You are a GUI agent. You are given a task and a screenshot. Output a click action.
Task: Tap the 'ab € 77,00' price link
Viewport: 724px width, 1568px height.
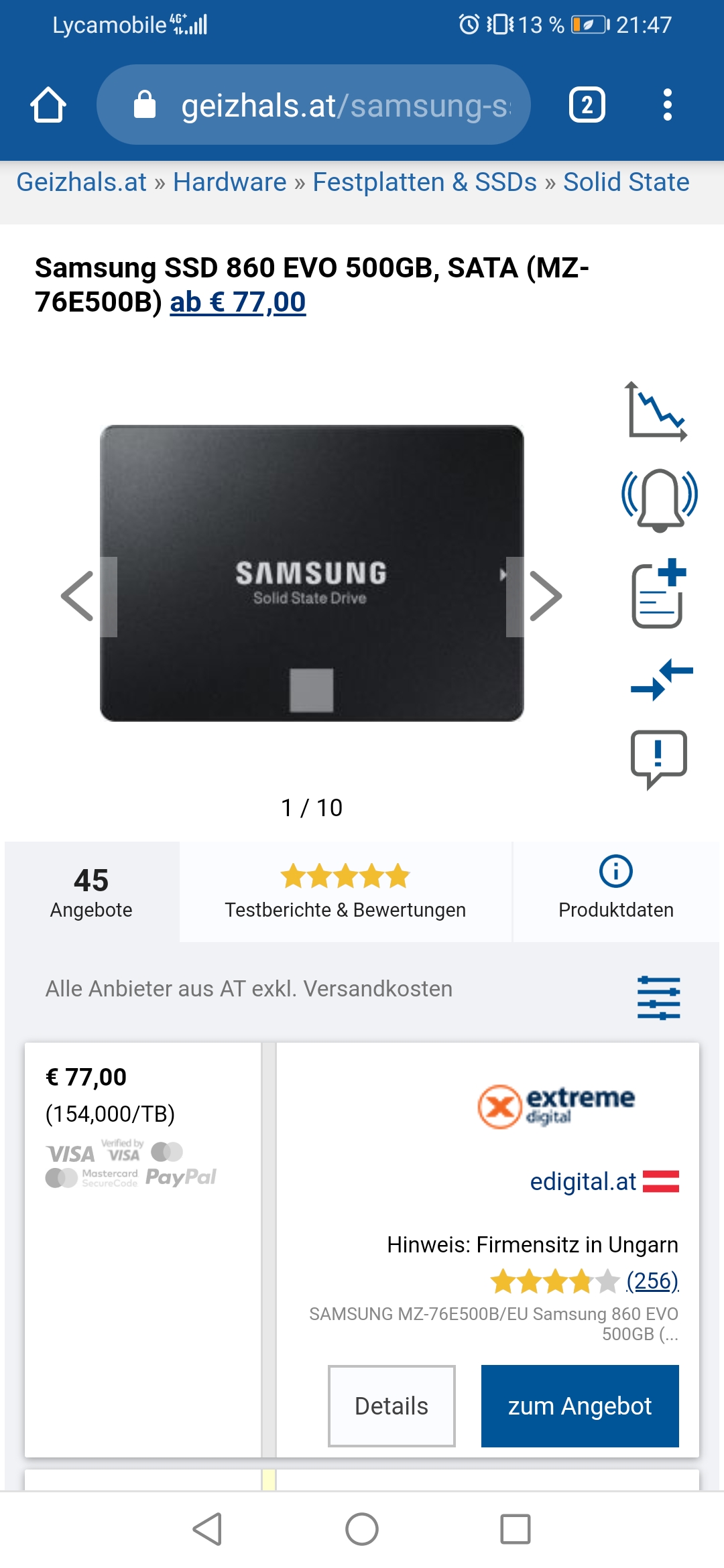click(237, 302)
